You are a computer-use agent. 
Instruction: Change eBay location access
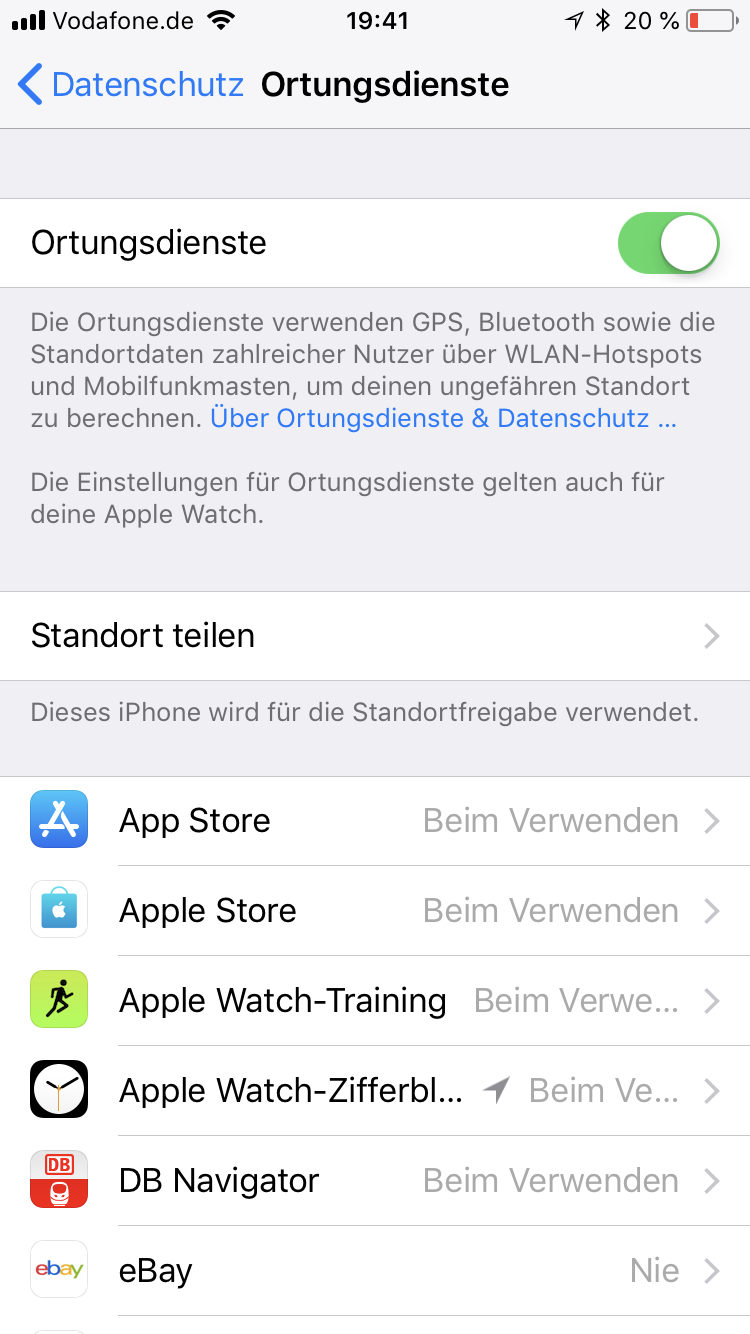pos(375,1271)
